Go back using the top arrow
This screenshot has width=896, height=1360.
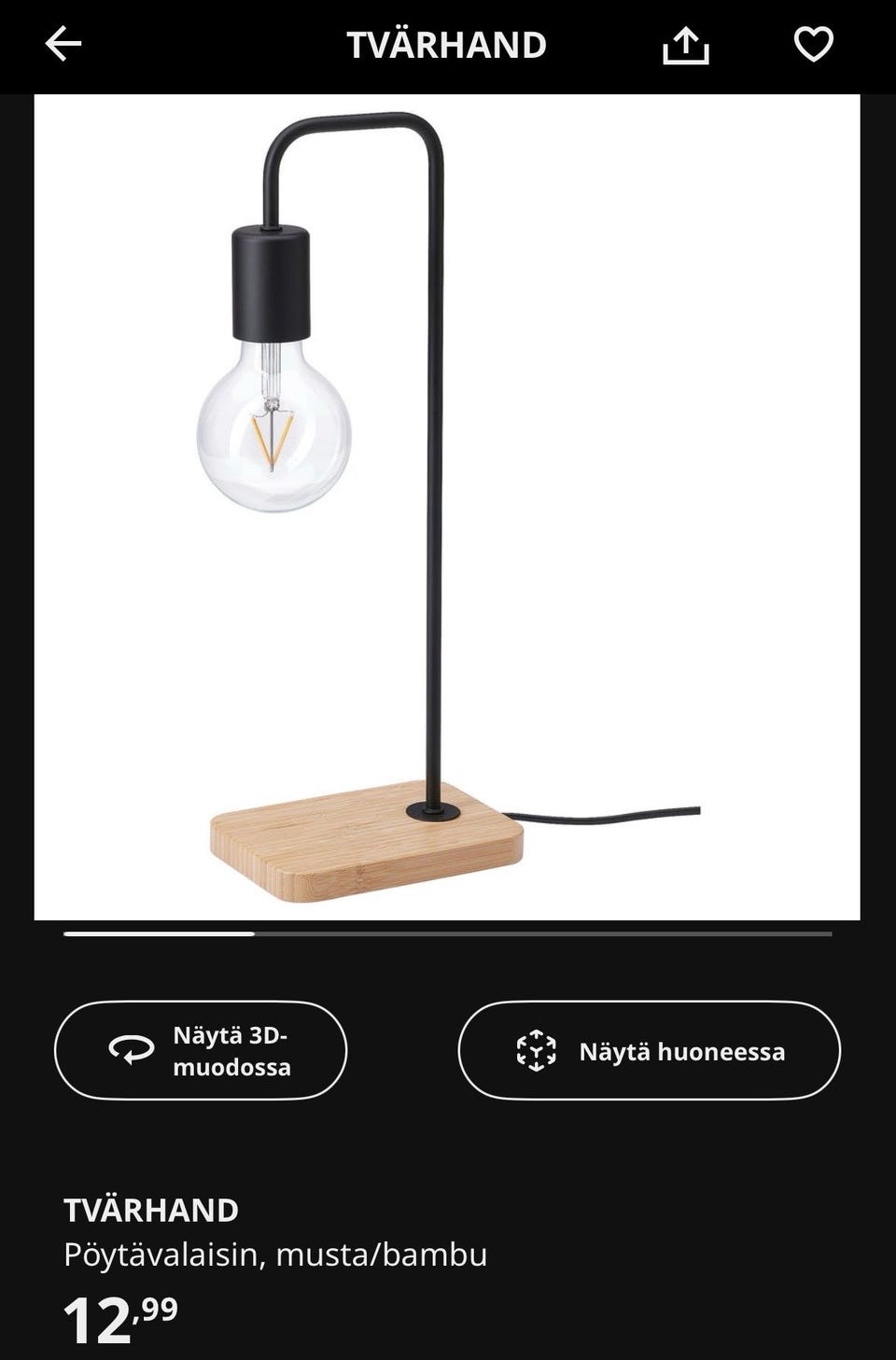(63, 44)
